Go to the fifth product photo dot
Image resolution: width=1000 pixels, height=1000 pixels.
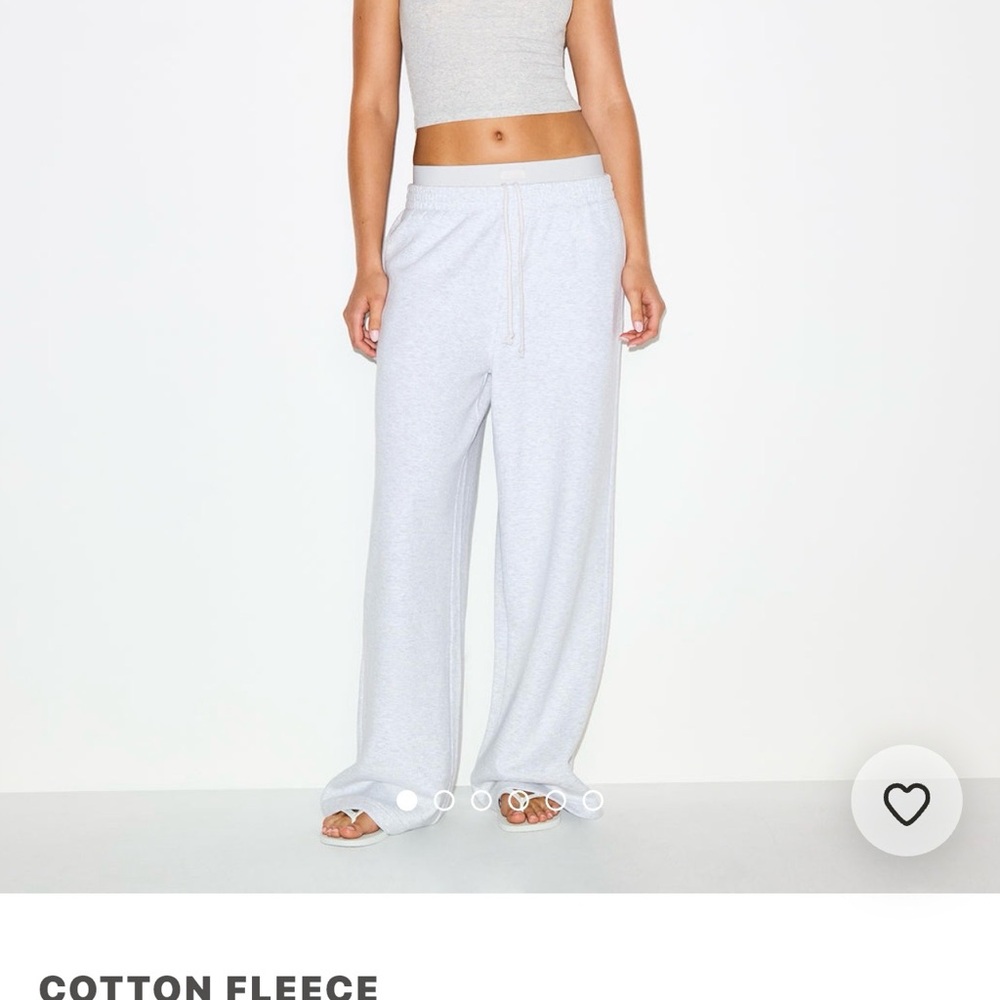[x=556, y=800]
